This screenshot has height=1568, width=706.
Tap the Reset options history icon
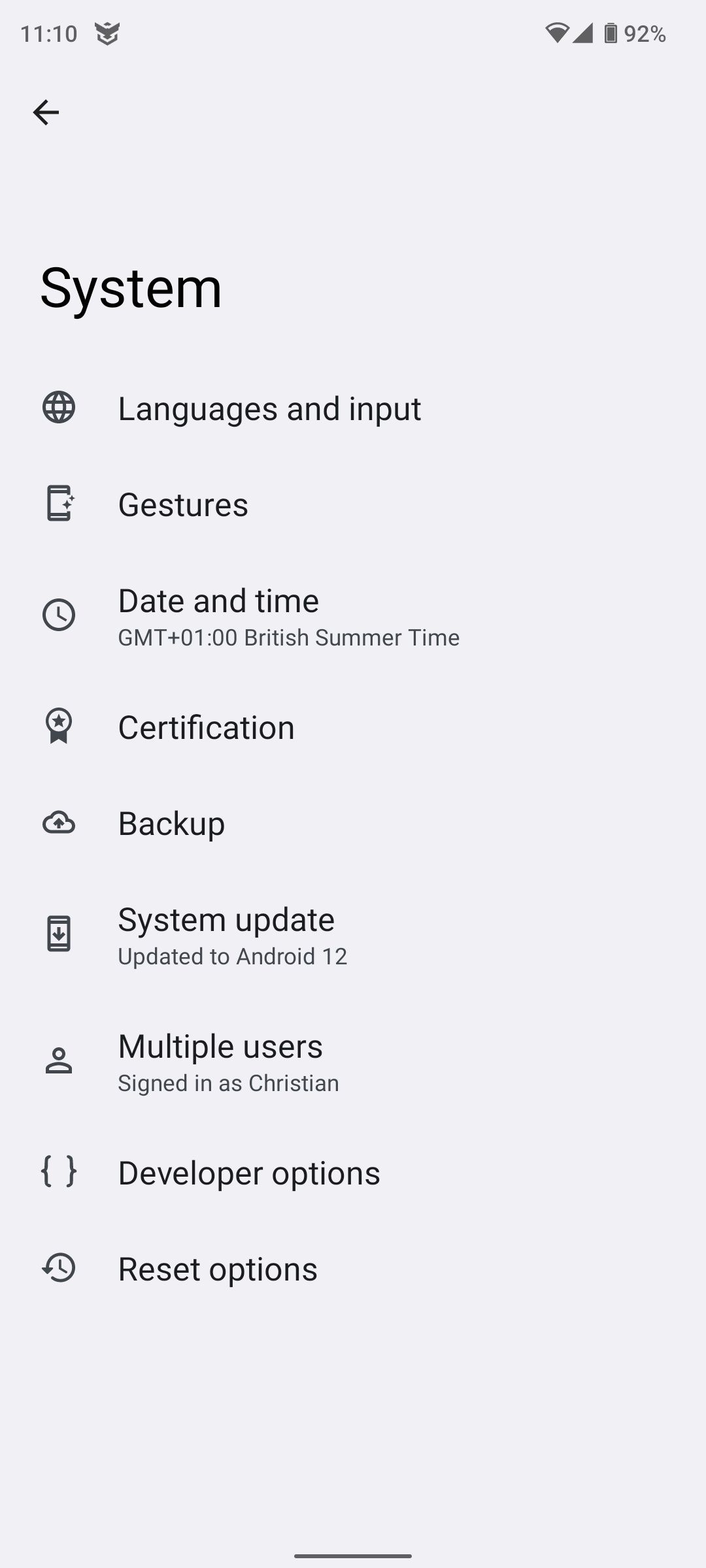pos(59,1268)
